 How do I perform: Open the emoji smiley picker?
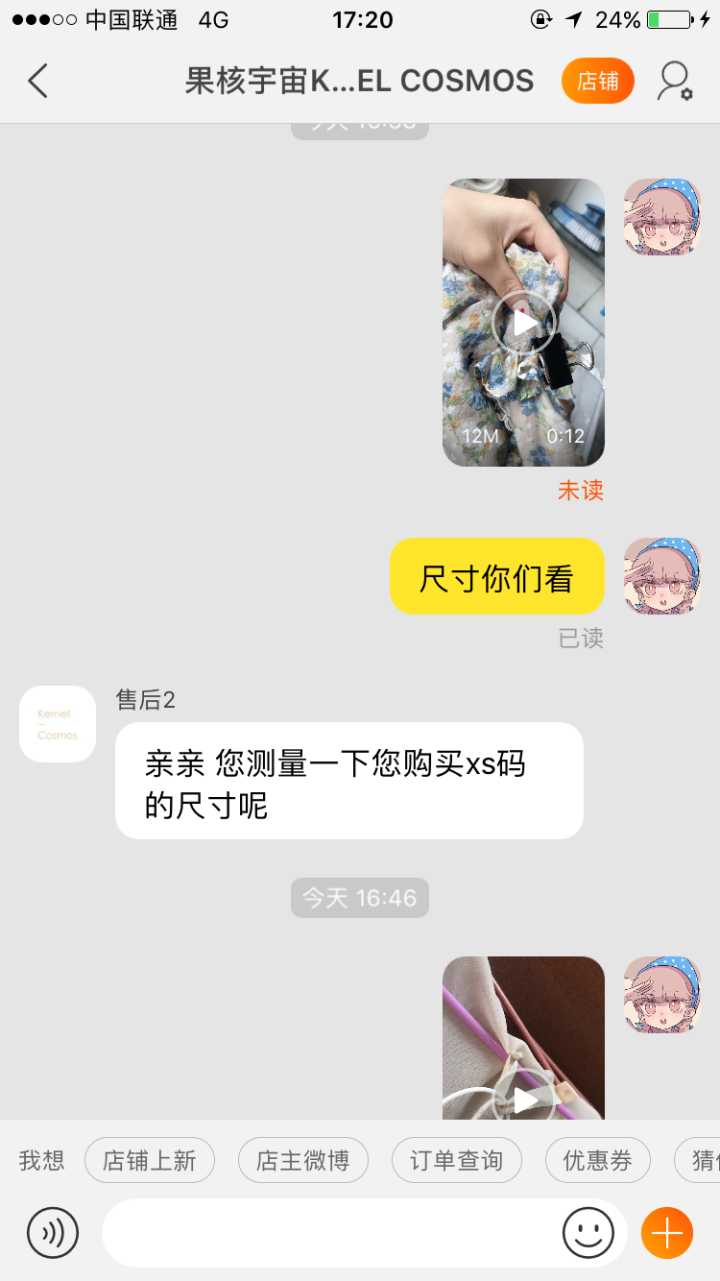coord(588,1233)
